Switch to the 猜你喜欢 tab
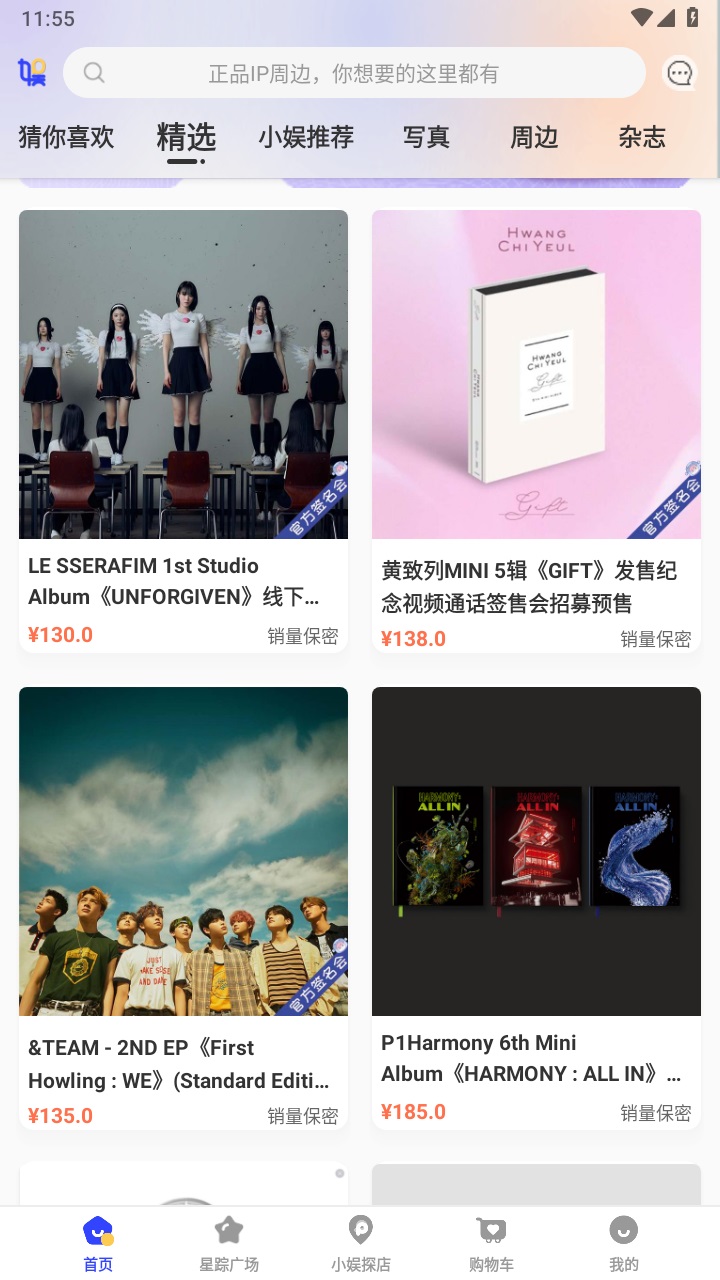720x1280 pixels. pyautogui.click(x=66, y=137)
